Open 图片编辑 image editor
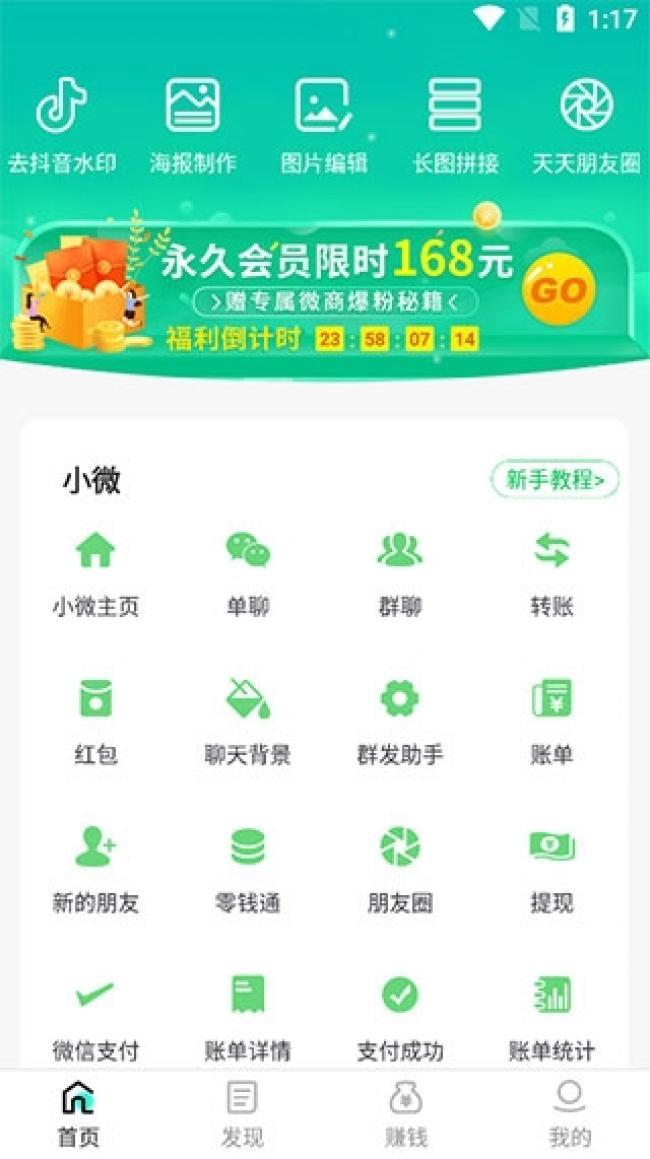The width and height of the screenshot is (650, 1159). (324, 126)
